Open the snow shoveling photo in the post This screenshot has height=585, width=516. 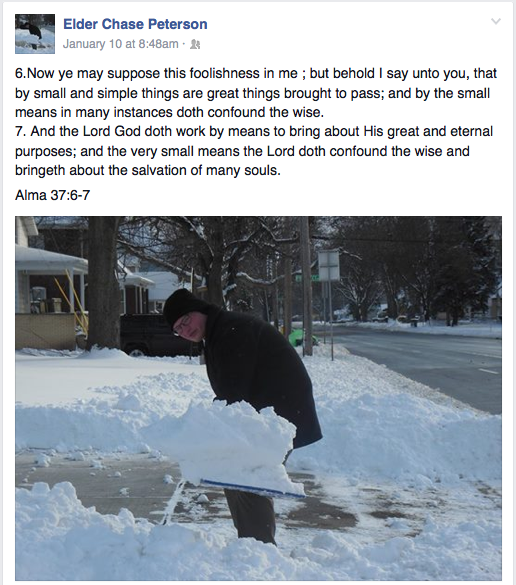tap(258, 398)
